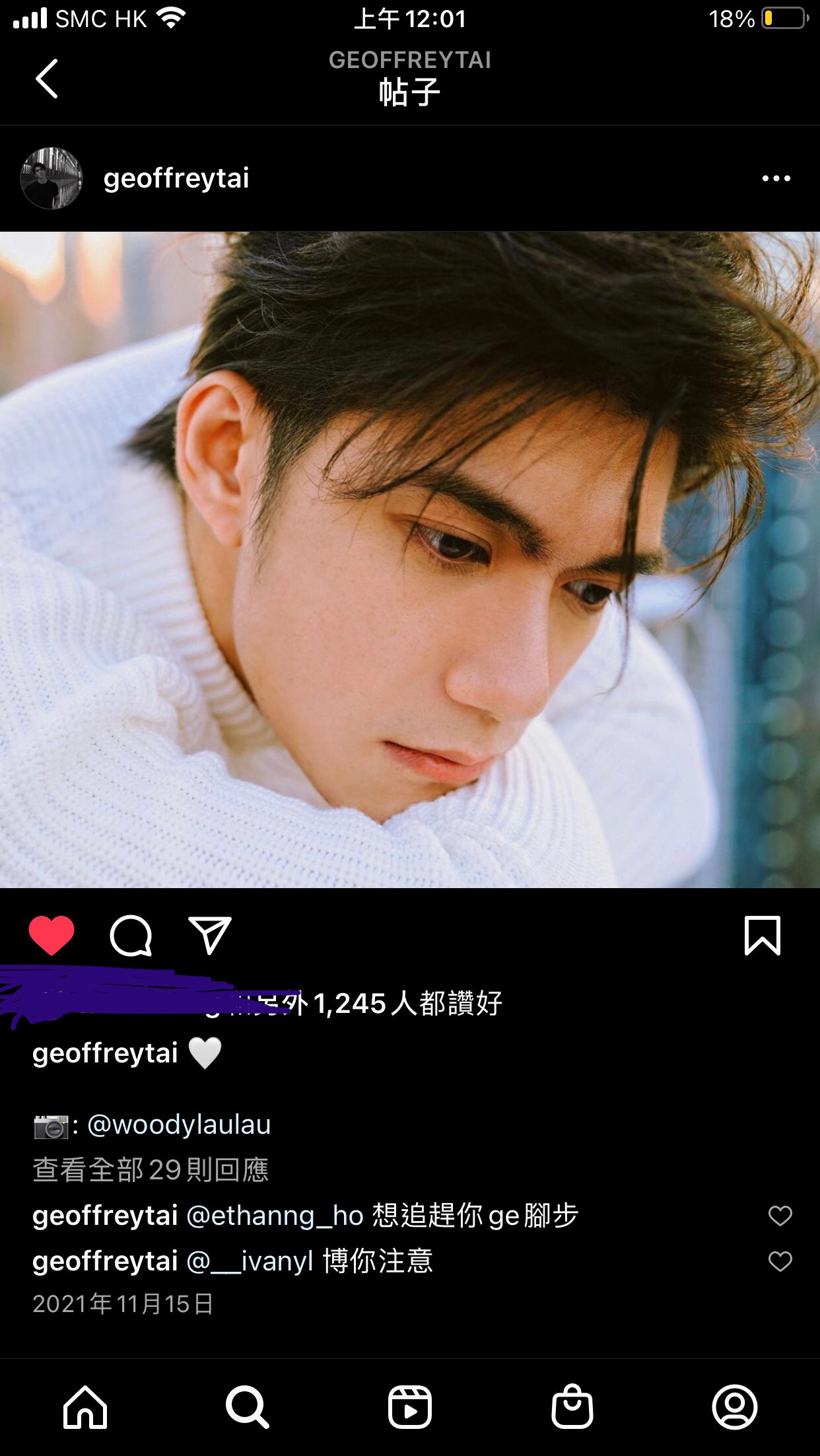Screen dimensions: 820x1456
Task: Switch to the Search tab
Action: coord(247,1406)
